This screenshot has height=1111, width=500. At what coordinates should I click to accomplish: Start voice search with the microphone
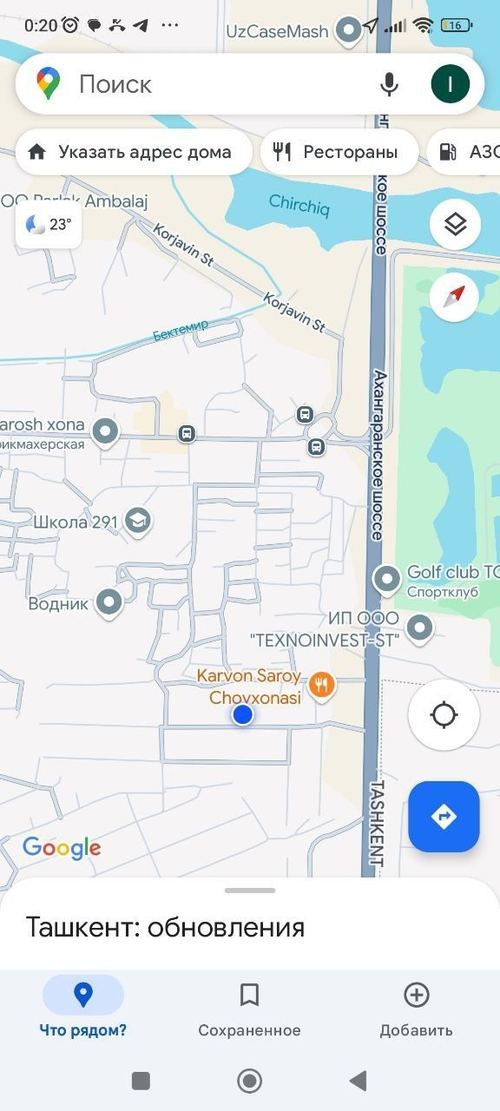(389, 84)
